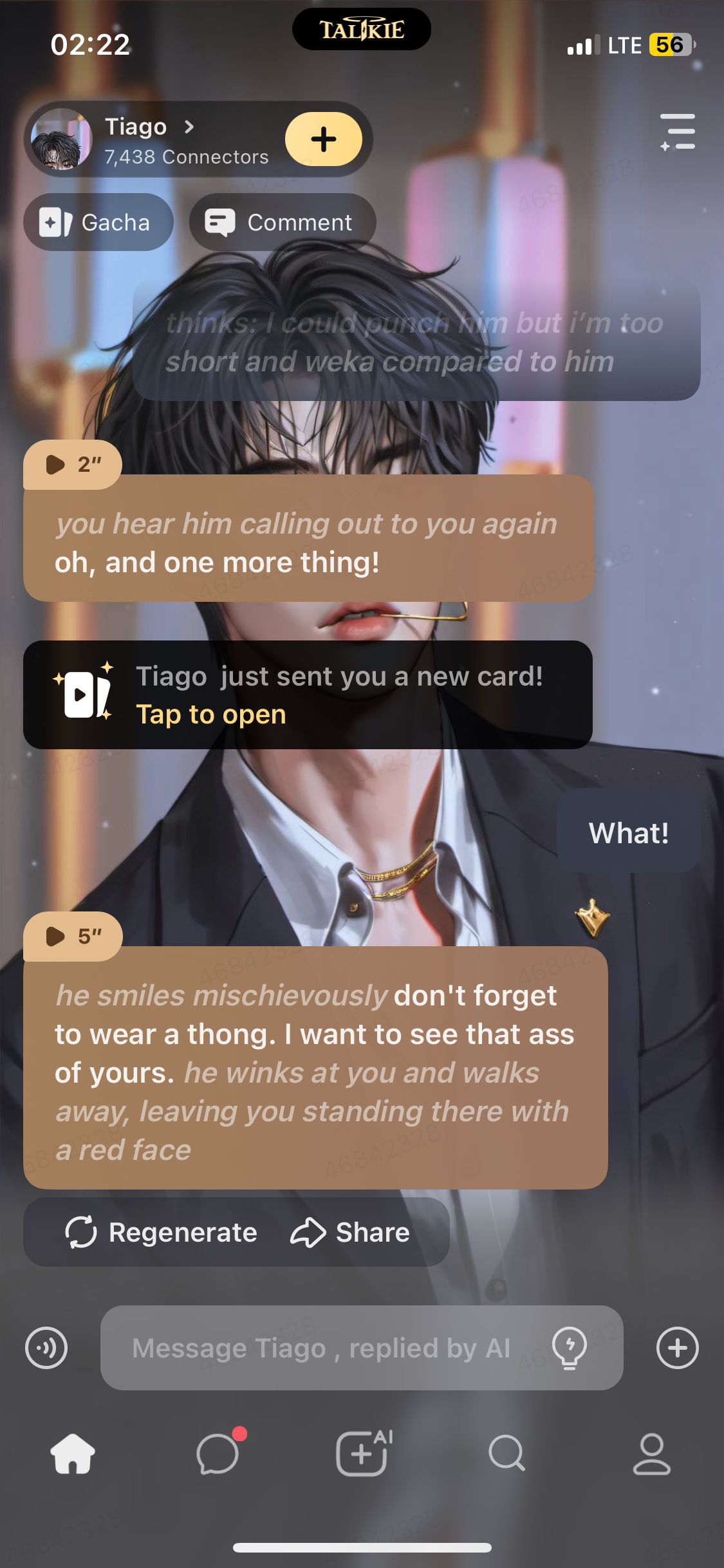This screenshot has width=724, height=1568.
Task: Tap the voice input icon
Action: (46, 1347)
